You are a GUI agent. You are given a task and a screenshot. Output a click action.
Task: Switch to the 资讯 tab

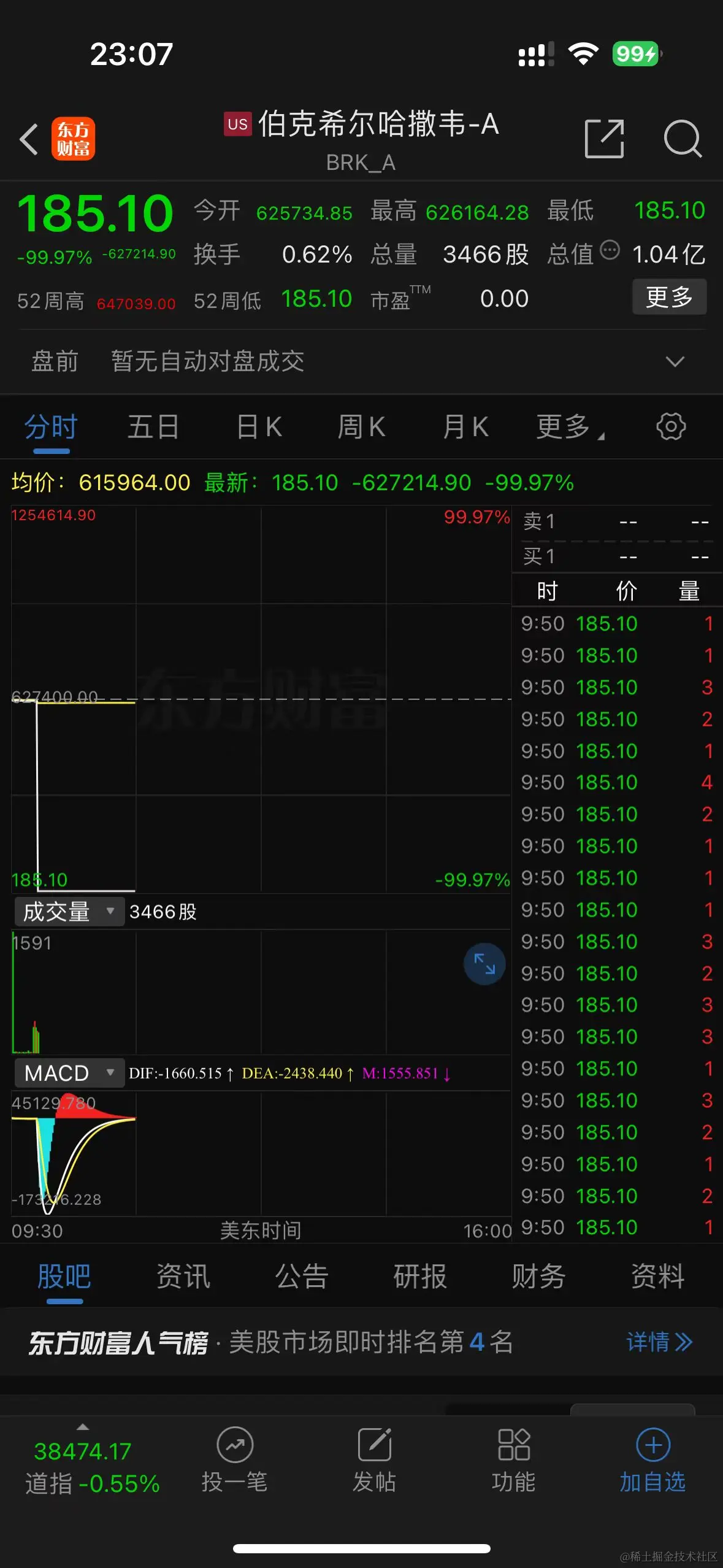[183, 1277]
